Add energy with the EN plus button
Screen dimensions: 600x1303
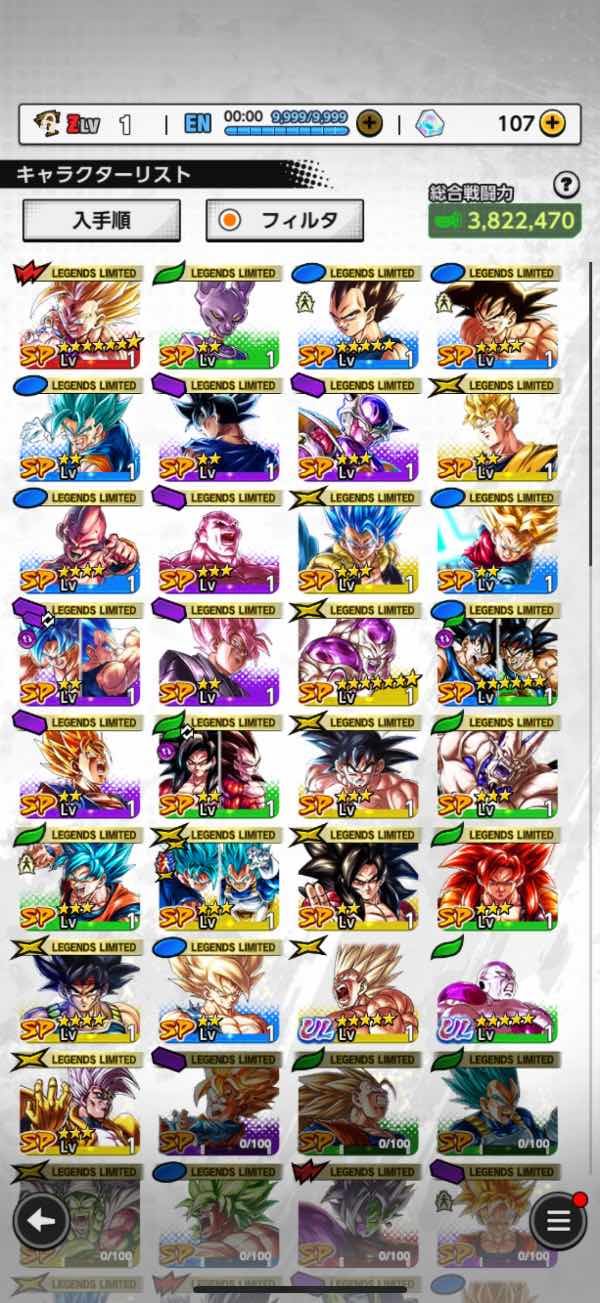coord(369,124)
